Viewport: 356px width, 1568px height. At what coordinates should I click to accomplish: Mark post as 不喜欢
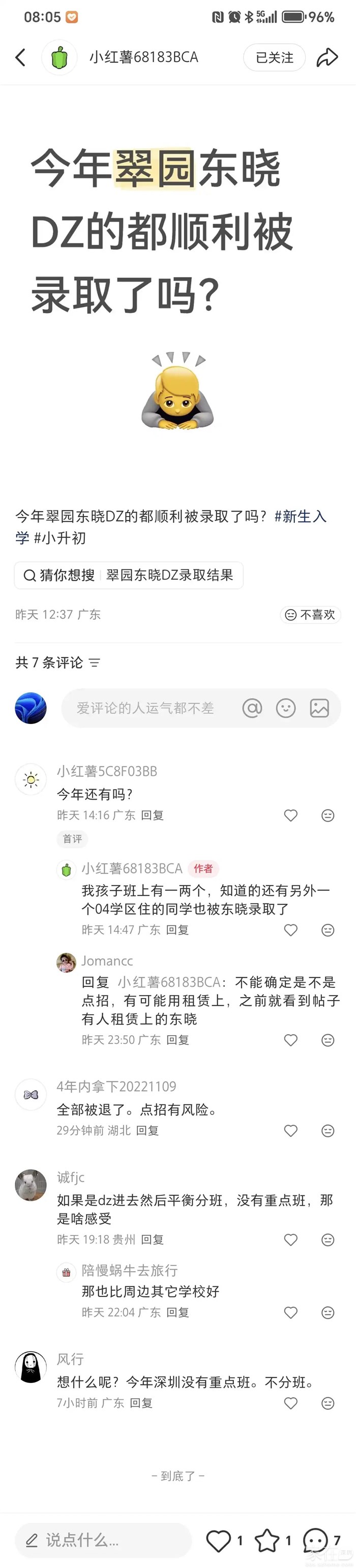[x=310, y=615]
